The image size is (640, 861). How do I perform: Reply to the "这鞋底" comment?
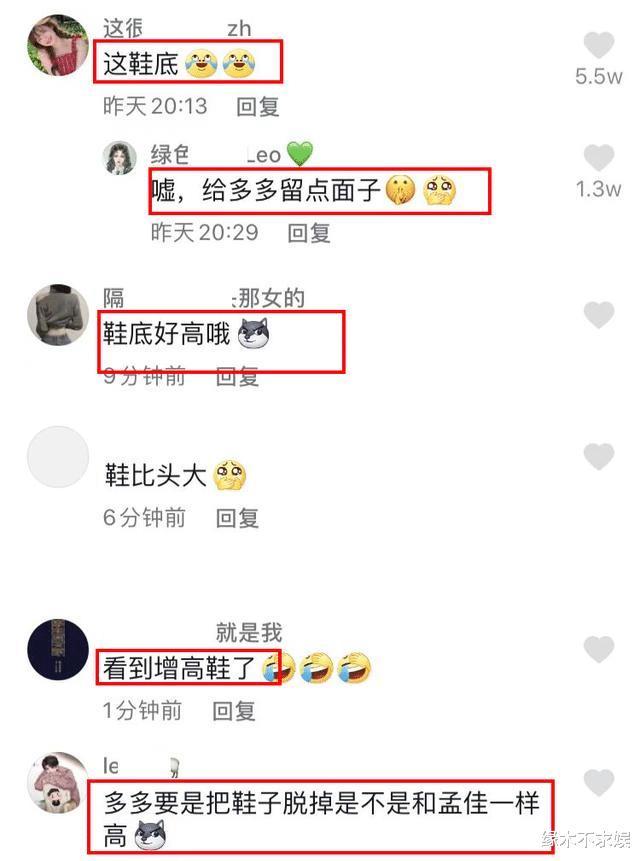[x=258, y=106]
